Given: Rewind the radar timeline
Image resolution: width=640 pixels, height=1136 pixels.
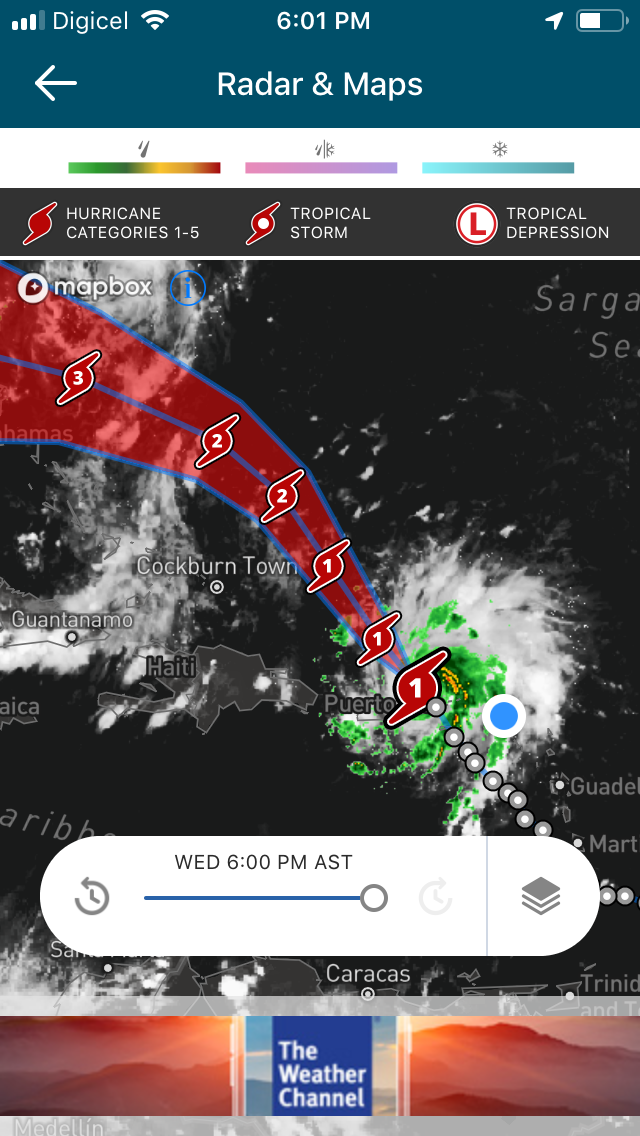Looking at the screenshot, I should 92,898.
